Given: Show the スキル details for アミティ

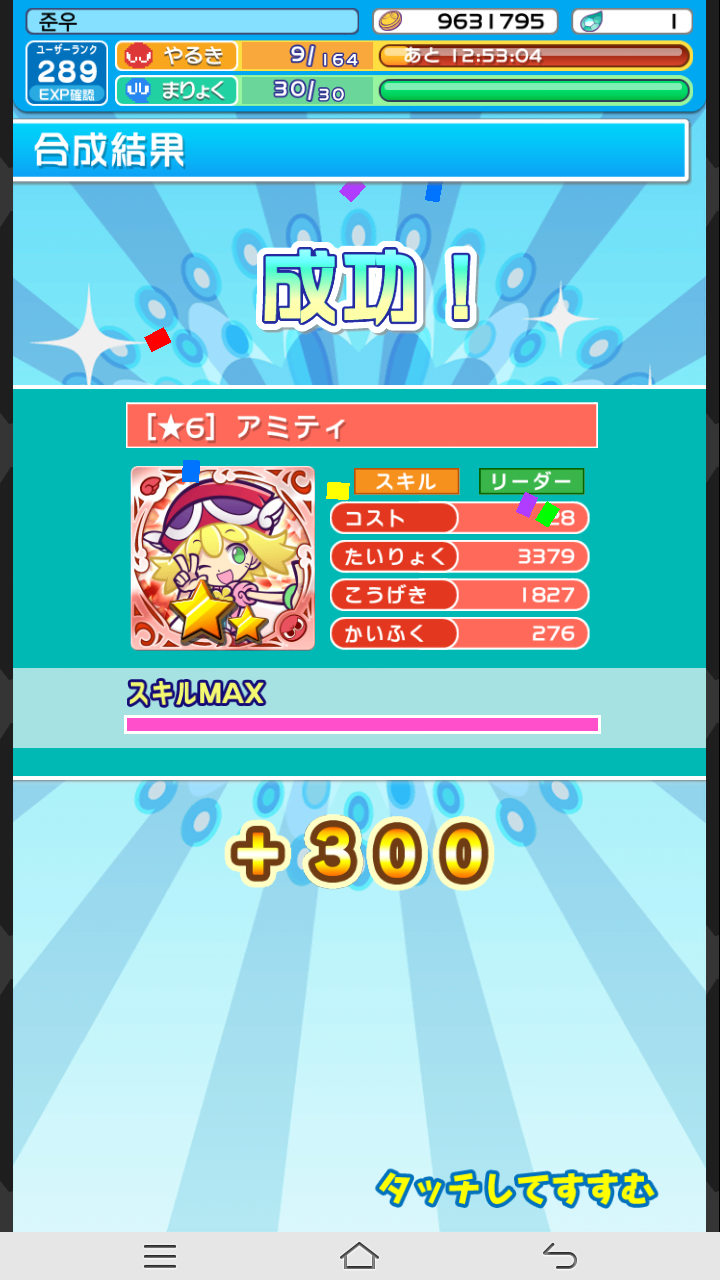Looking at the screenshot, I should (x=406, y=482).
